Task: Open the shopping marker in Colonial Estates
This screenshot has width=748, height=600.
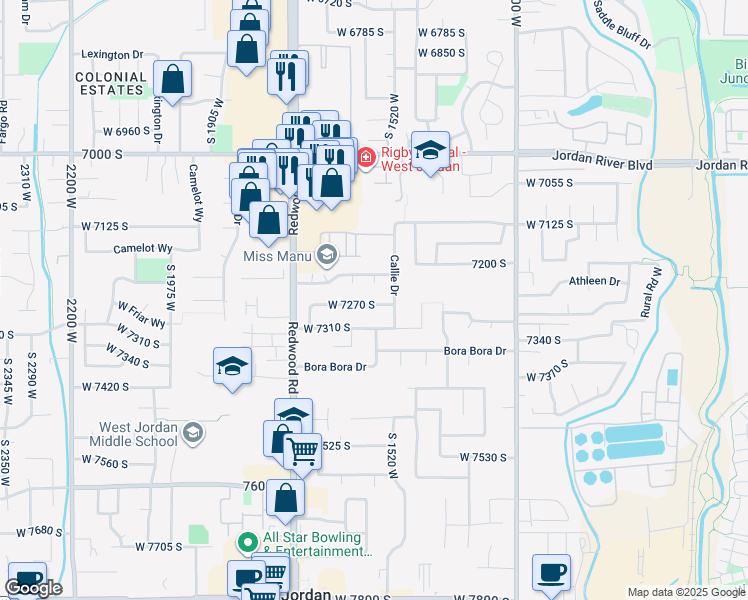Action: (173, 81)
